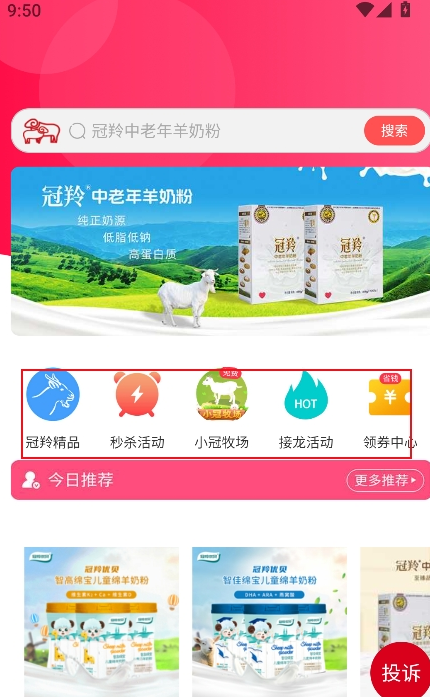
Task: Tap the 搜索 search button
Action: (x=394, y=131)
